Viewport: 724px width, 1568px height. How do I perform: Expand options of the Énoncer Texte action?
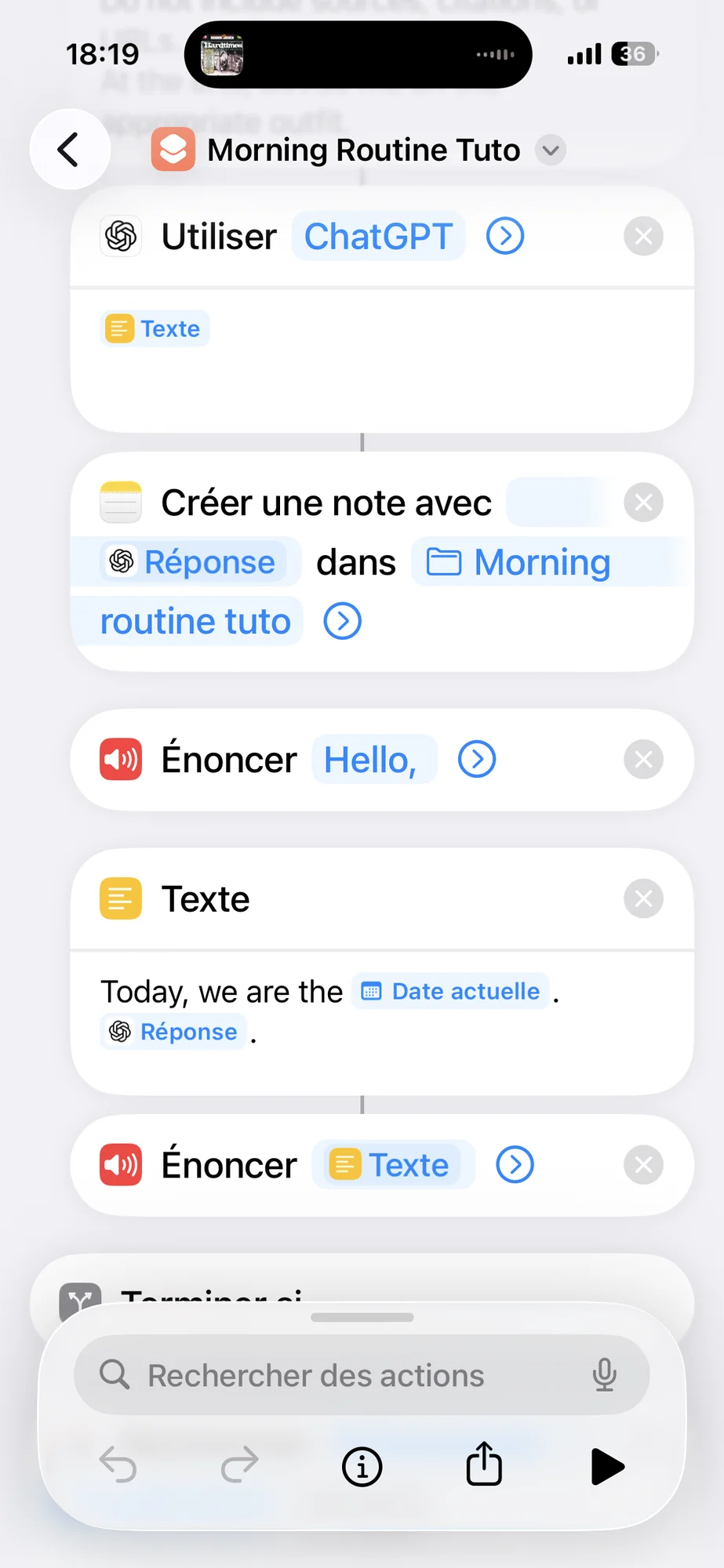coord(515,1165)
